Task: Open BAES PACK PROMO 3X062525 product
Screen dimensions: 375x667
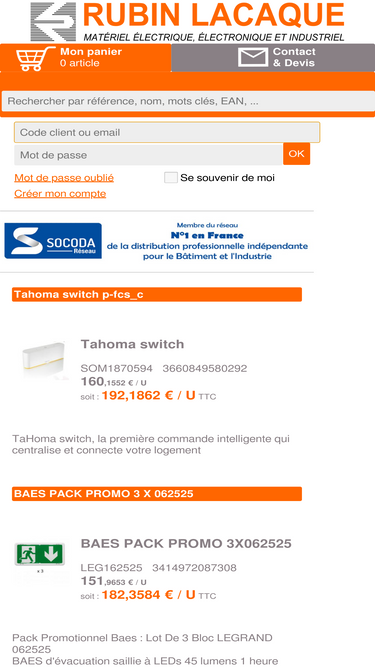Action: point(186,544)
